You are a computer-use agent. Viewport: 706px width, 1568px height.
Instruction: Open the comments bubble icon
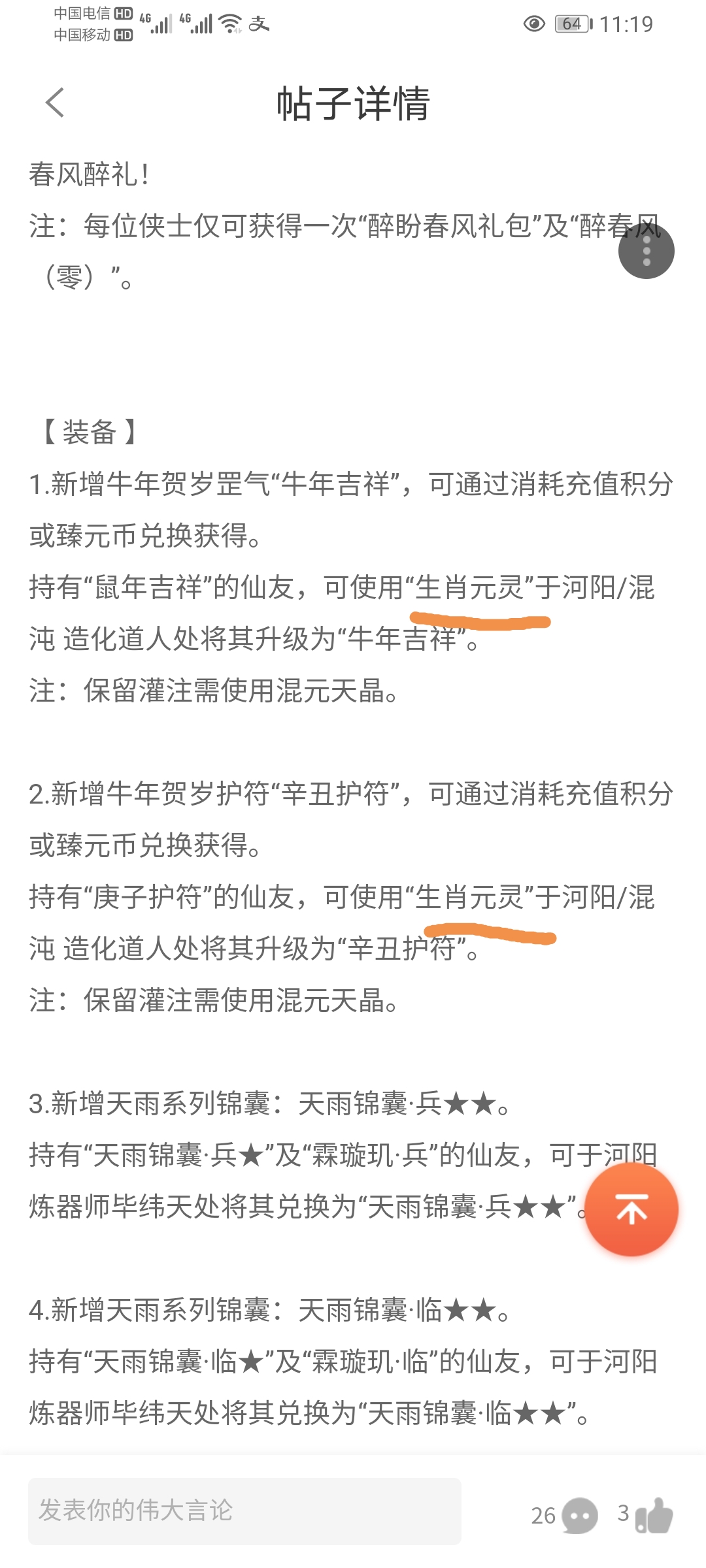[x=579, y=1515]
